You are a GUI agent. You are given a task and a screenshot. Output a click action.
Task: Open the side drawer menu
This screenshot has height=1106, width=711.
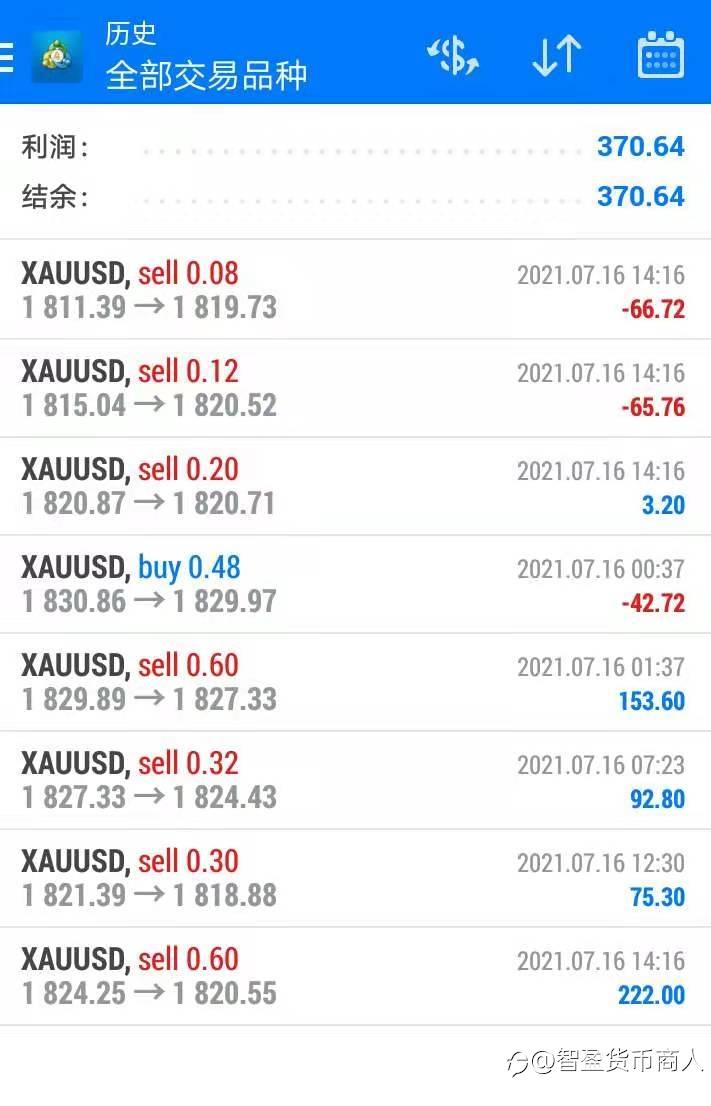pos(8,56)
